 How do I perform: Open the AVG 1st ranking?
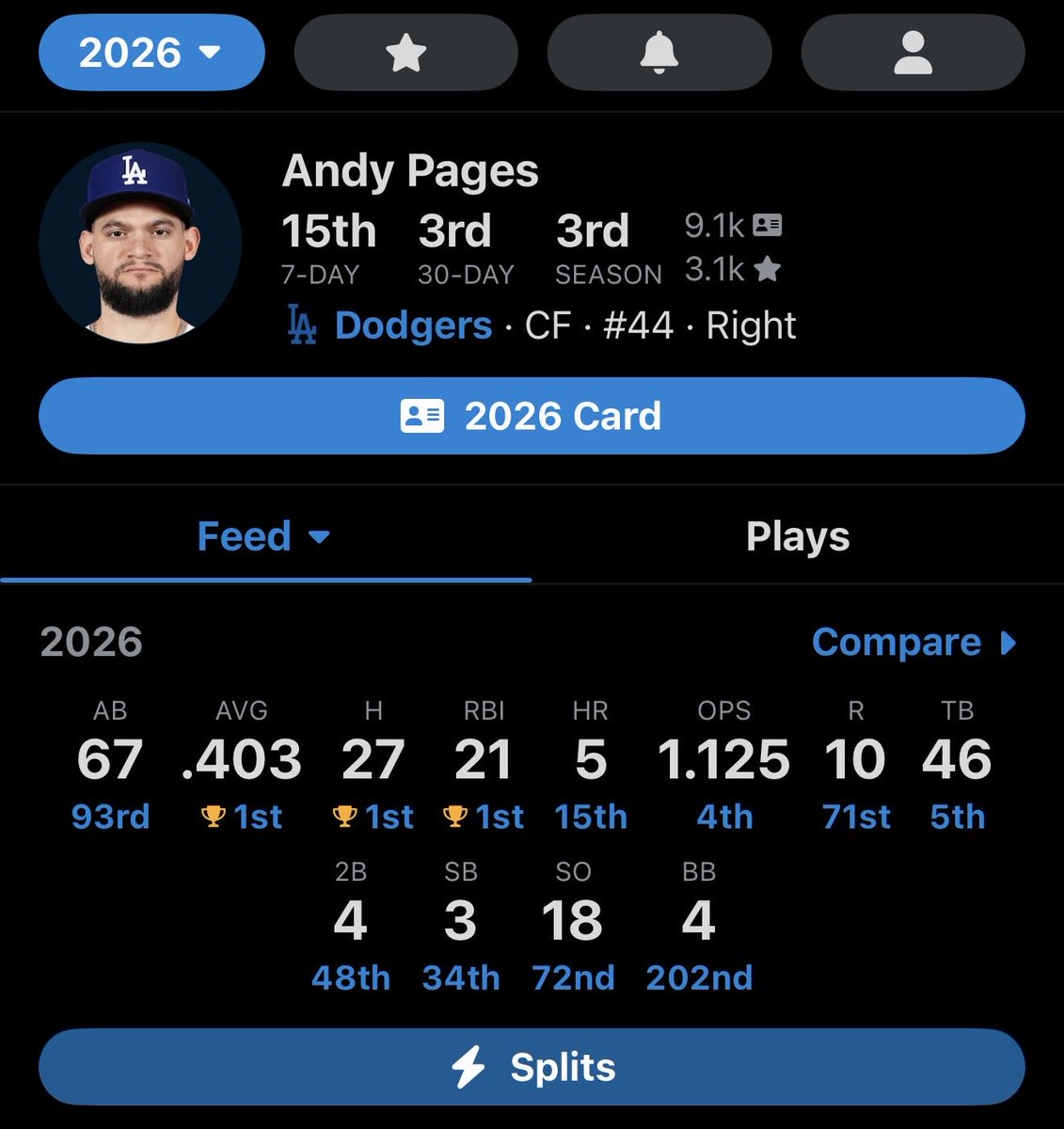pyautogui.click(x=243, y=817)
